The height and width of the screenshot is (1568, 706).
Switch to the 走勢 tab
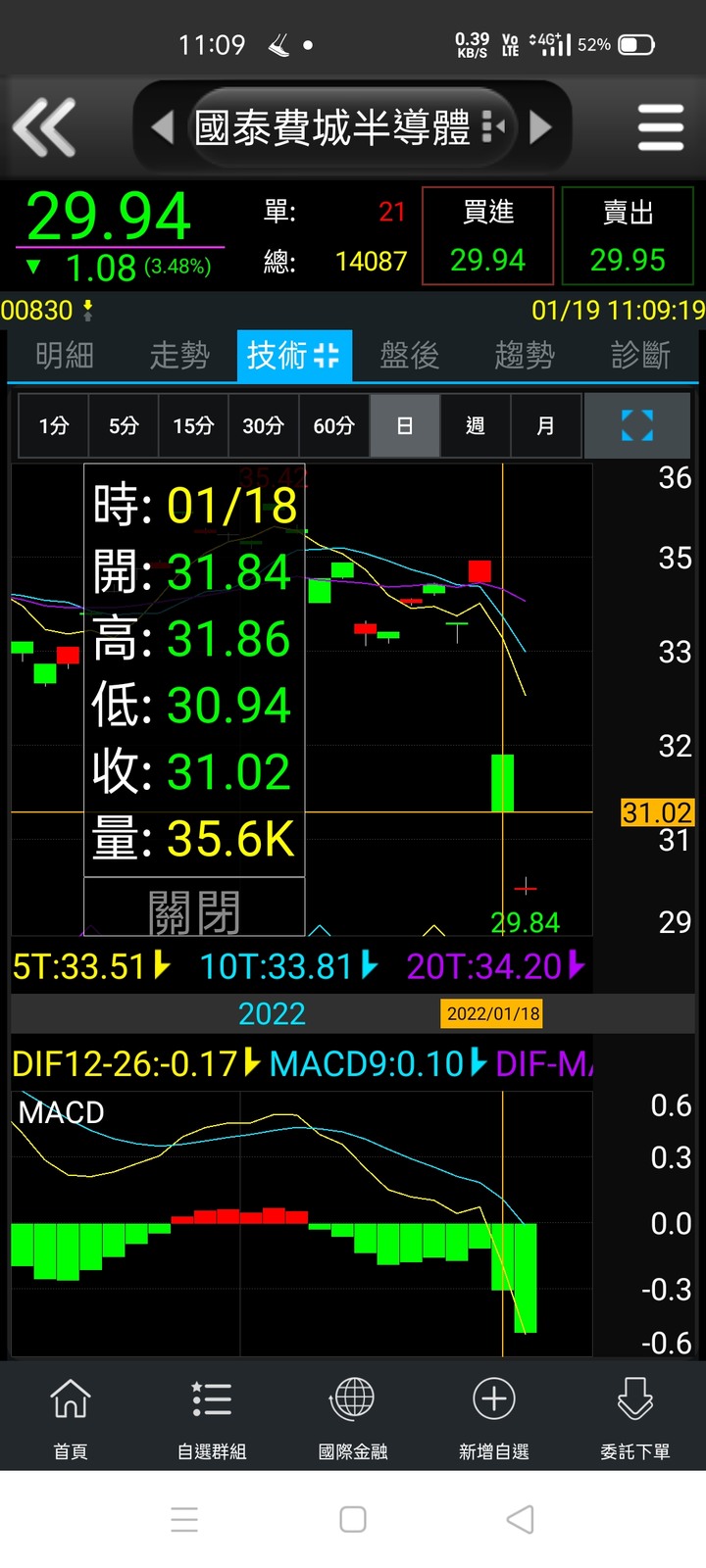tap(179, 355)
